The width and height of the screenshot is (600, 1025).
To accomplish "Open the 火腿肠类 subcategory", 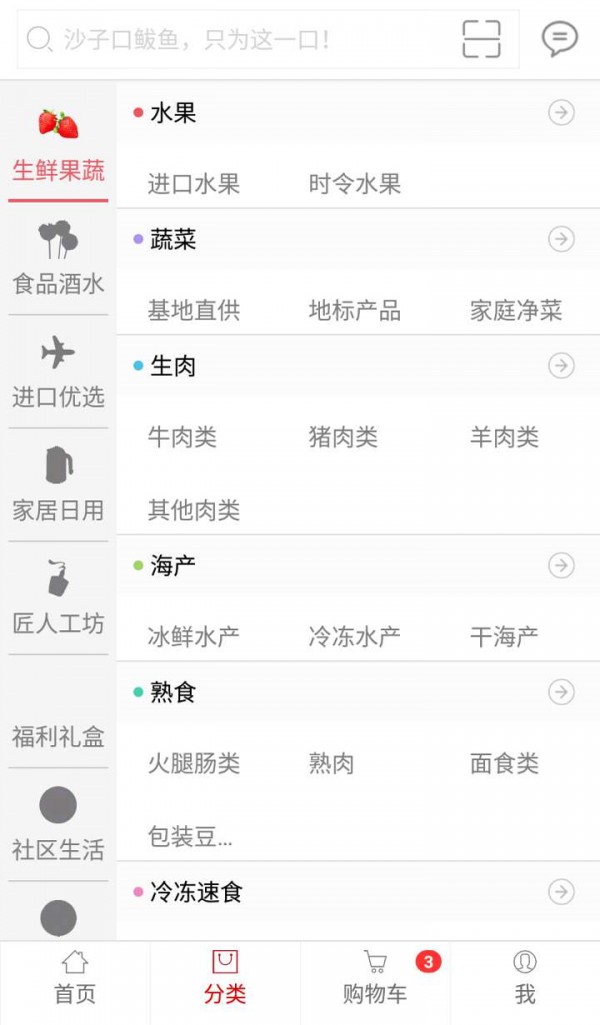I will (x=194, y=764).
